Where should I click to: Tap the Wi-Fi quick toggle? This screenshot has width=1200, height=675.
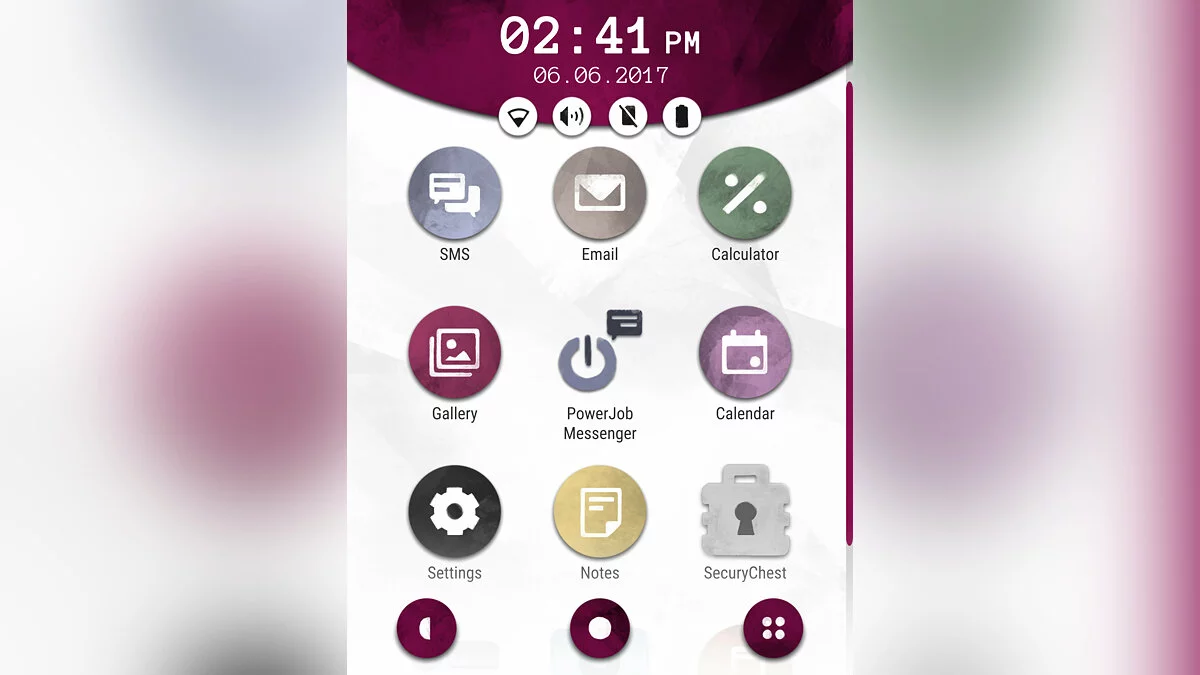click(518, 117)
